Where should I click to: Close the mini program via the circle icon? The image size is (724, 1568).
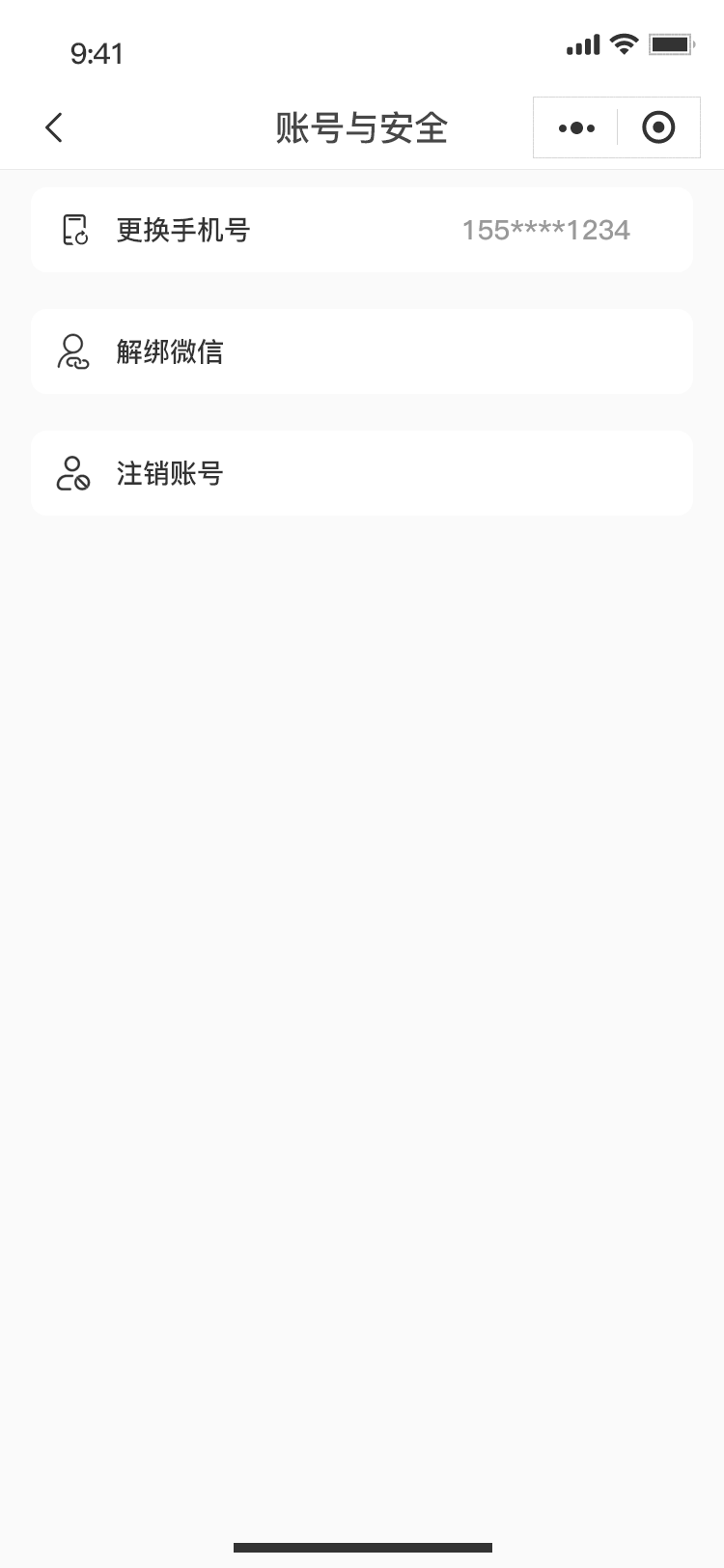[658, 127]
